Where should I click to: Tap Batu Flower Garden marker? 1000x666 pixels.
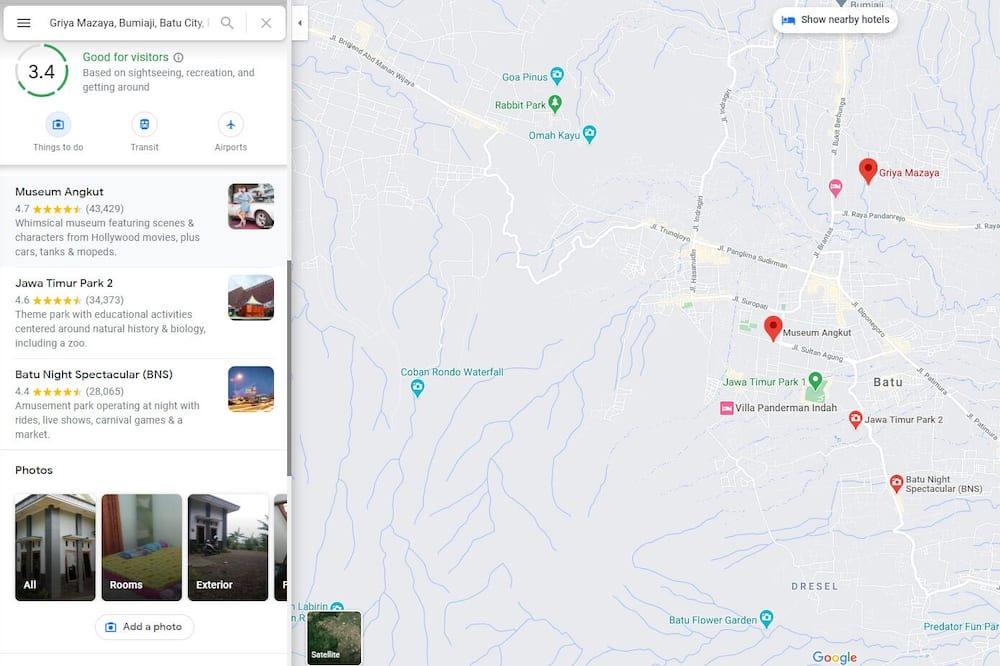pyautogui.click(x=766, y=619)
